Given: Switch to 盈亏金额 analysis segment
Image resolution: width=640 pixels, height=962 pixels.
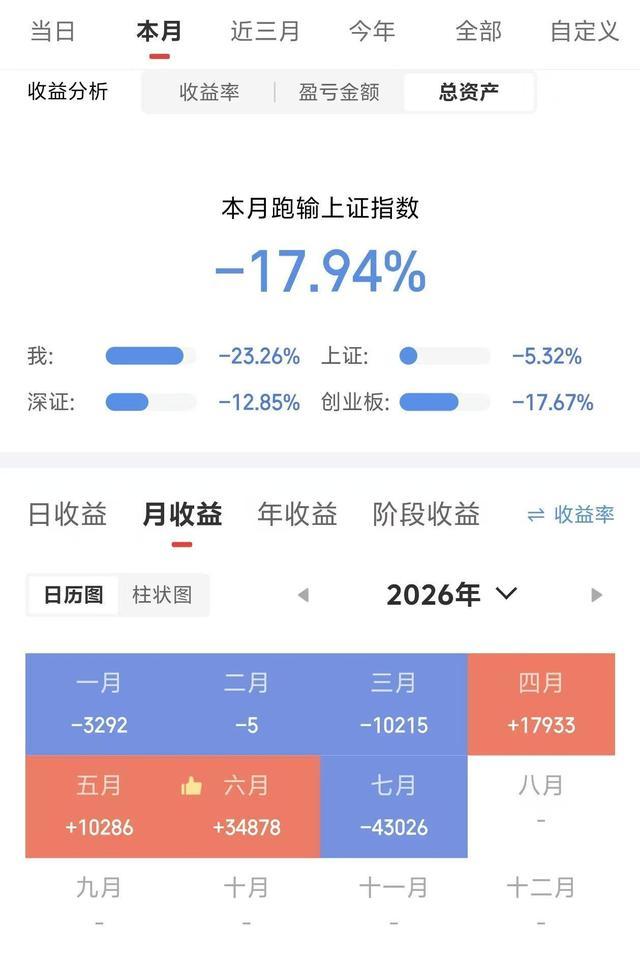Looking at the screenshot, I should pyautogui.click(x=339, y=93).
